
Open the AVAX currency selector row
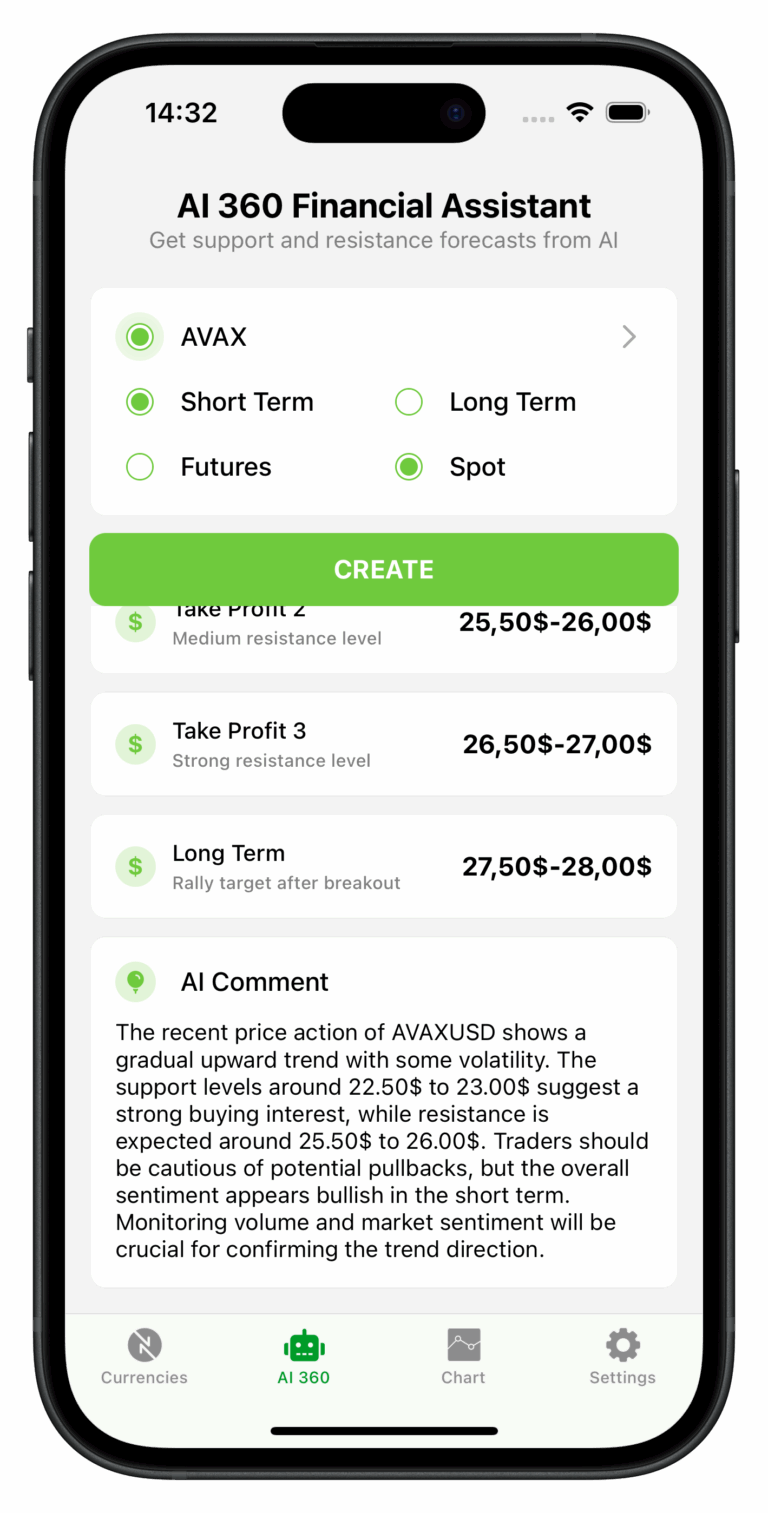point(383,337)
